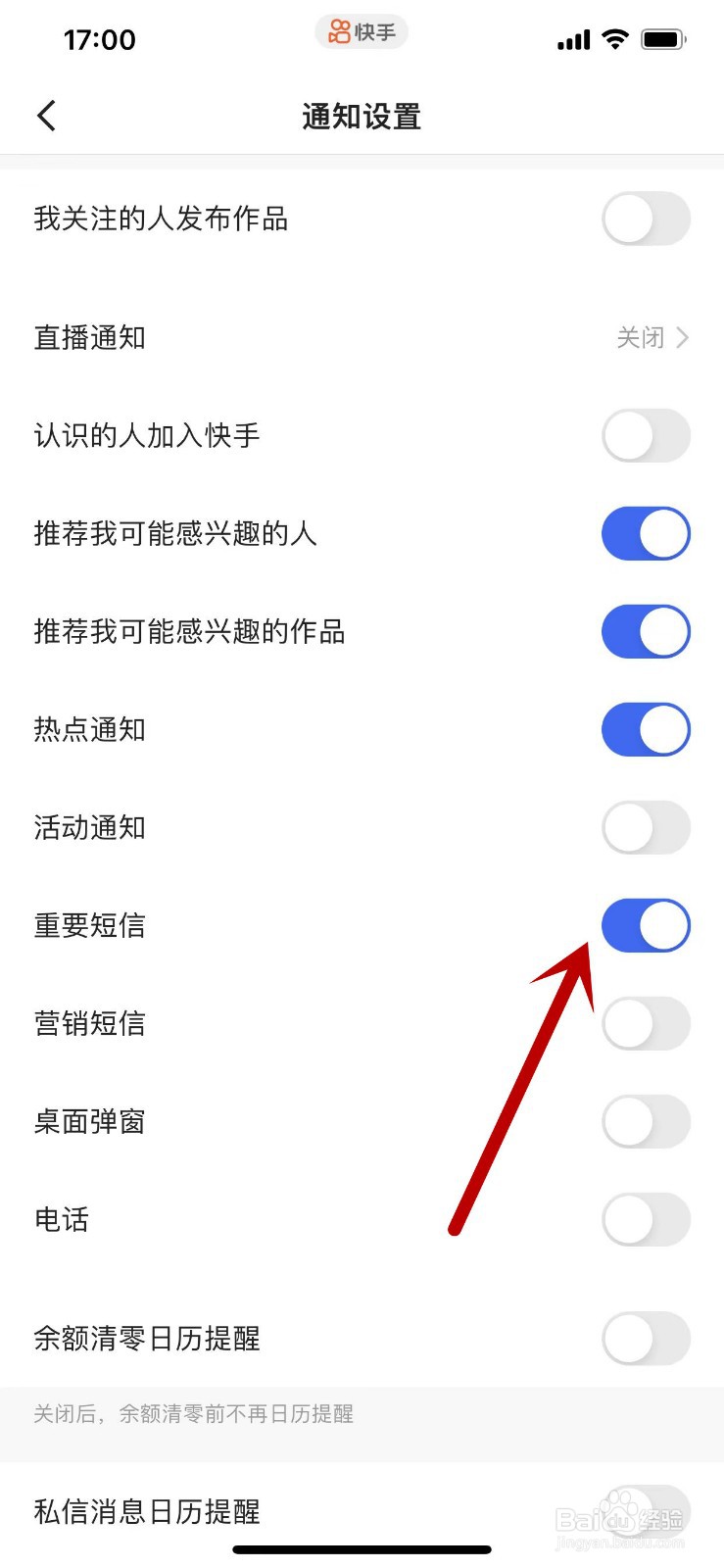Tap the home indicator bar at bottom
Screen dimensions: 724x1568
(362, 1549)
